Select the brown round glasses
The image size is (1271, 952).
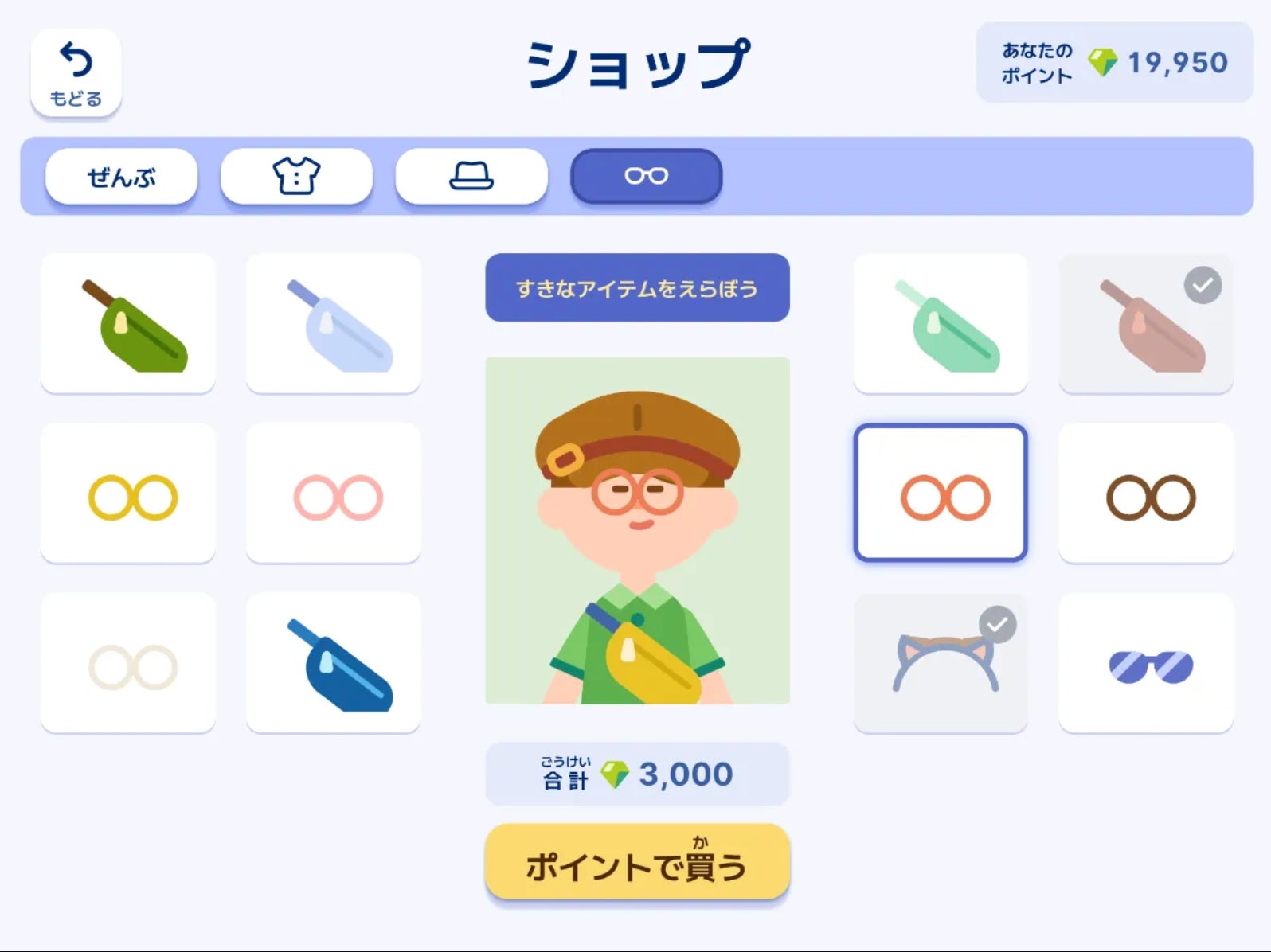pos(1146,493)
